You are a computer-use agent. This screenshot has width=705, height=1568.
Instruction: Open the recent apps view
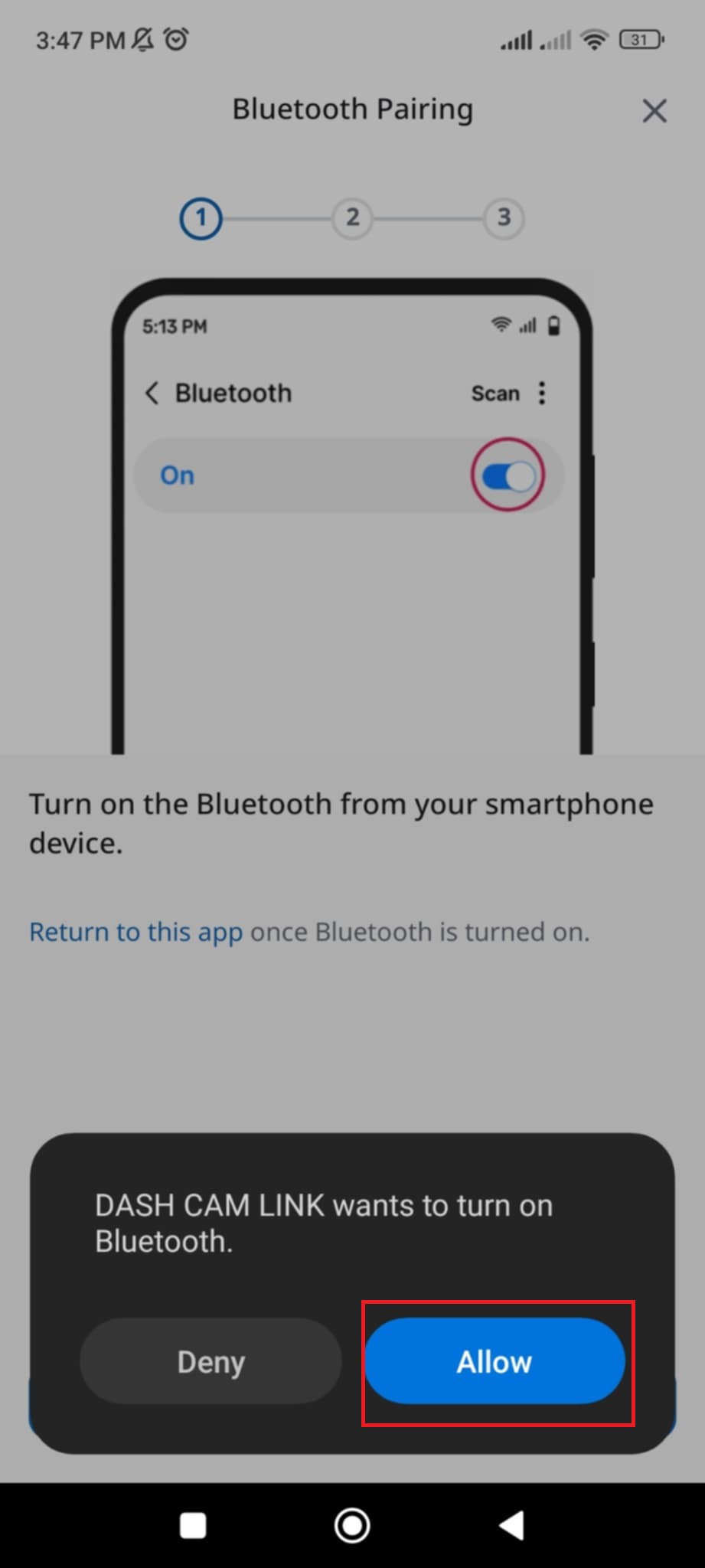point(193,1525)
